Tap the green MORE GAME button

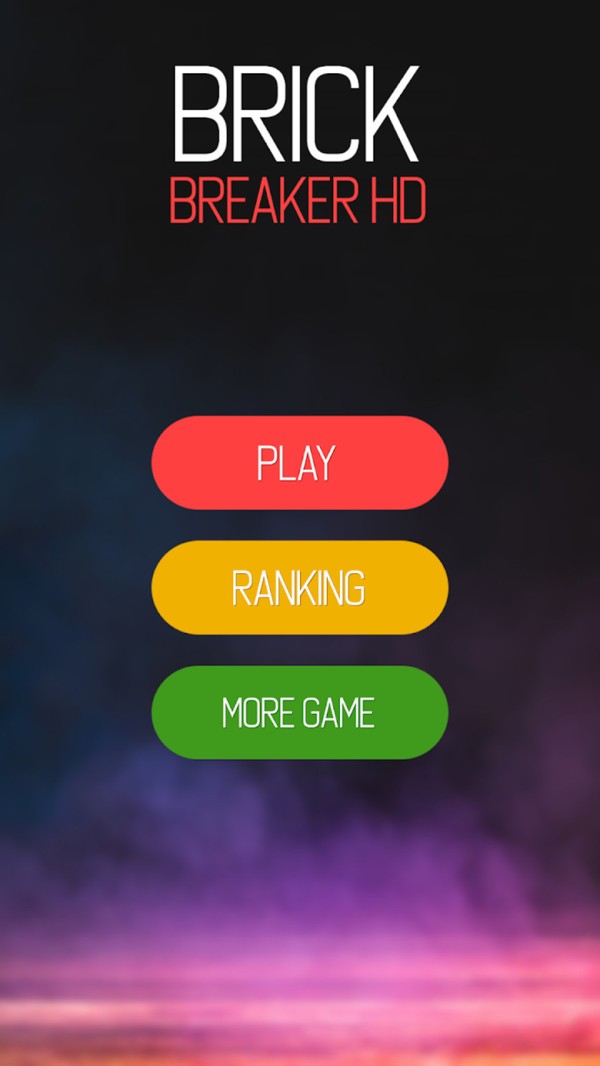299,713
